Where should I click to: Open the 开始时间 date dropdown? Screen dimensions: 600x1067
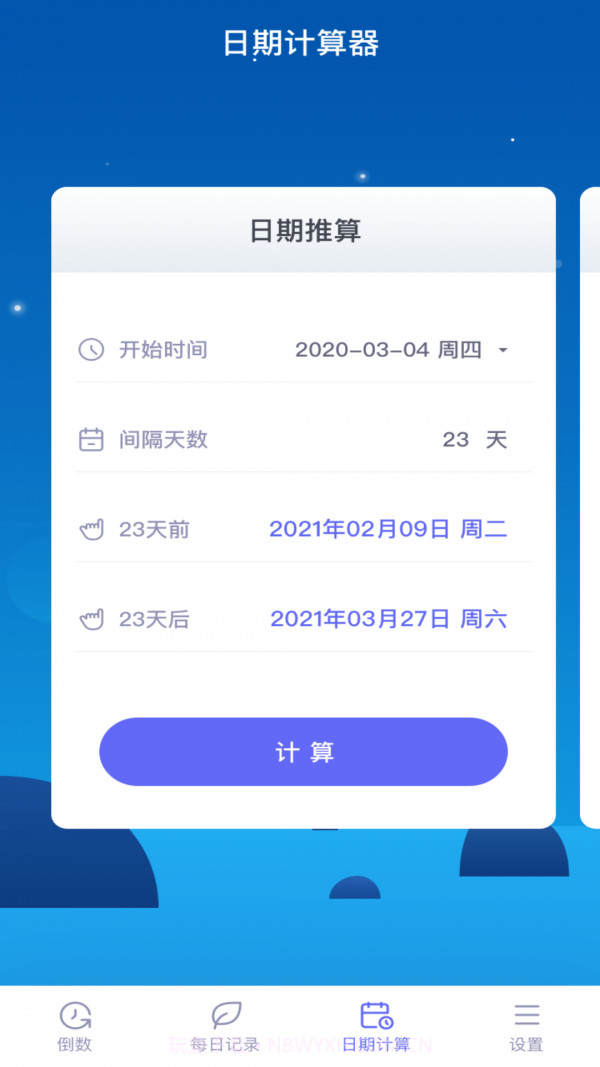click(x=402, y=350)
